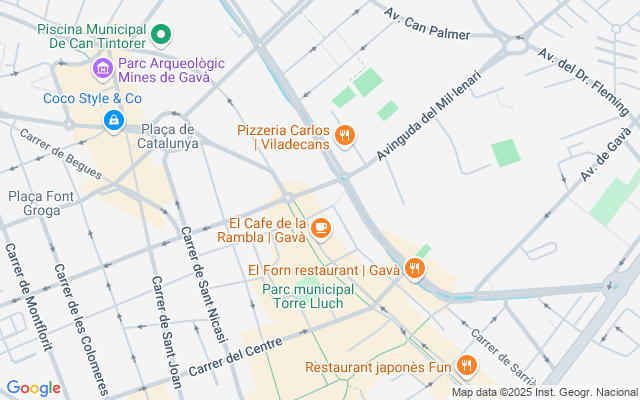Screen dimensions: 640x400
Task: Select the Piscina Municipal De Can Tintorer pin
Action: click(x=163, y=37)
